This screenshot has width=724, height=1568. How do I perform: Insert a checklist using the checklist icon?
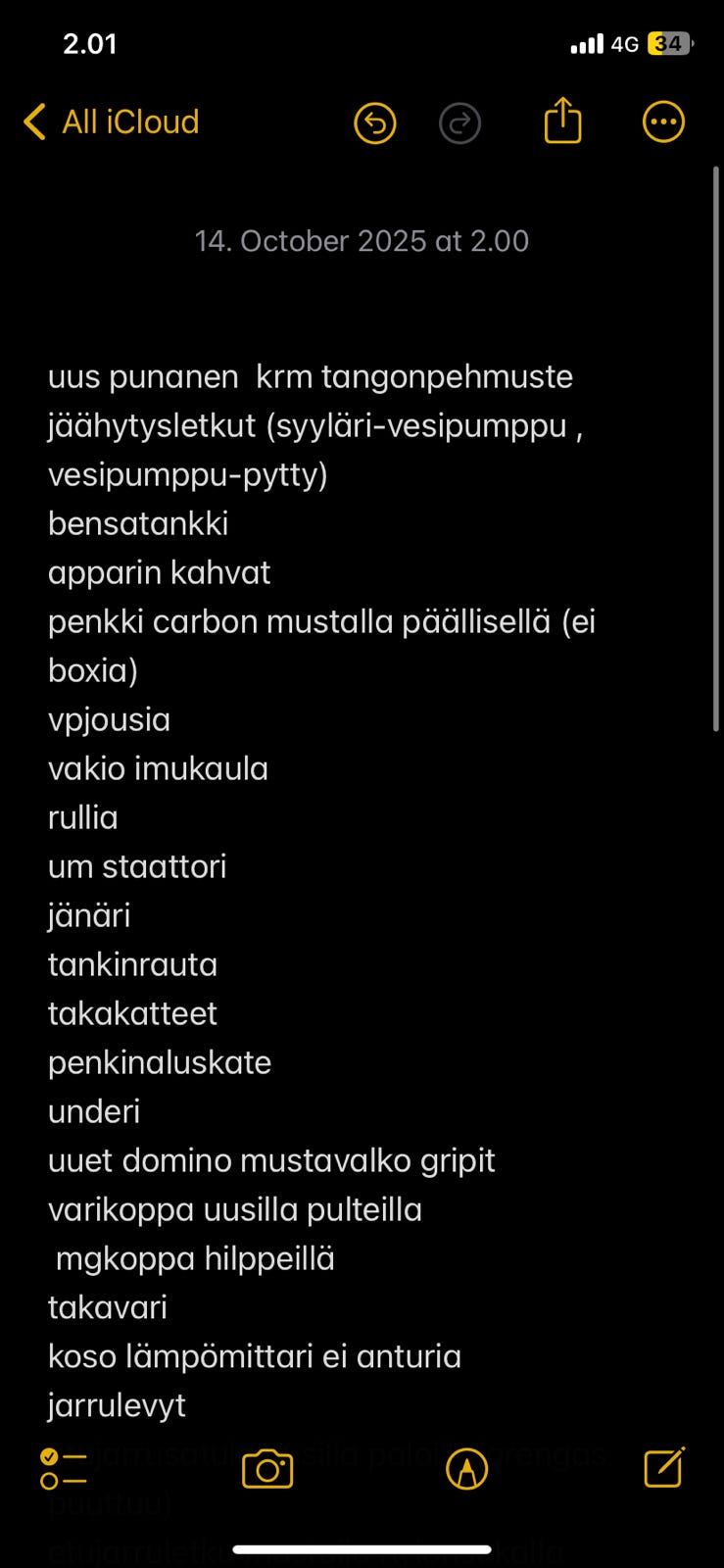65,1467
